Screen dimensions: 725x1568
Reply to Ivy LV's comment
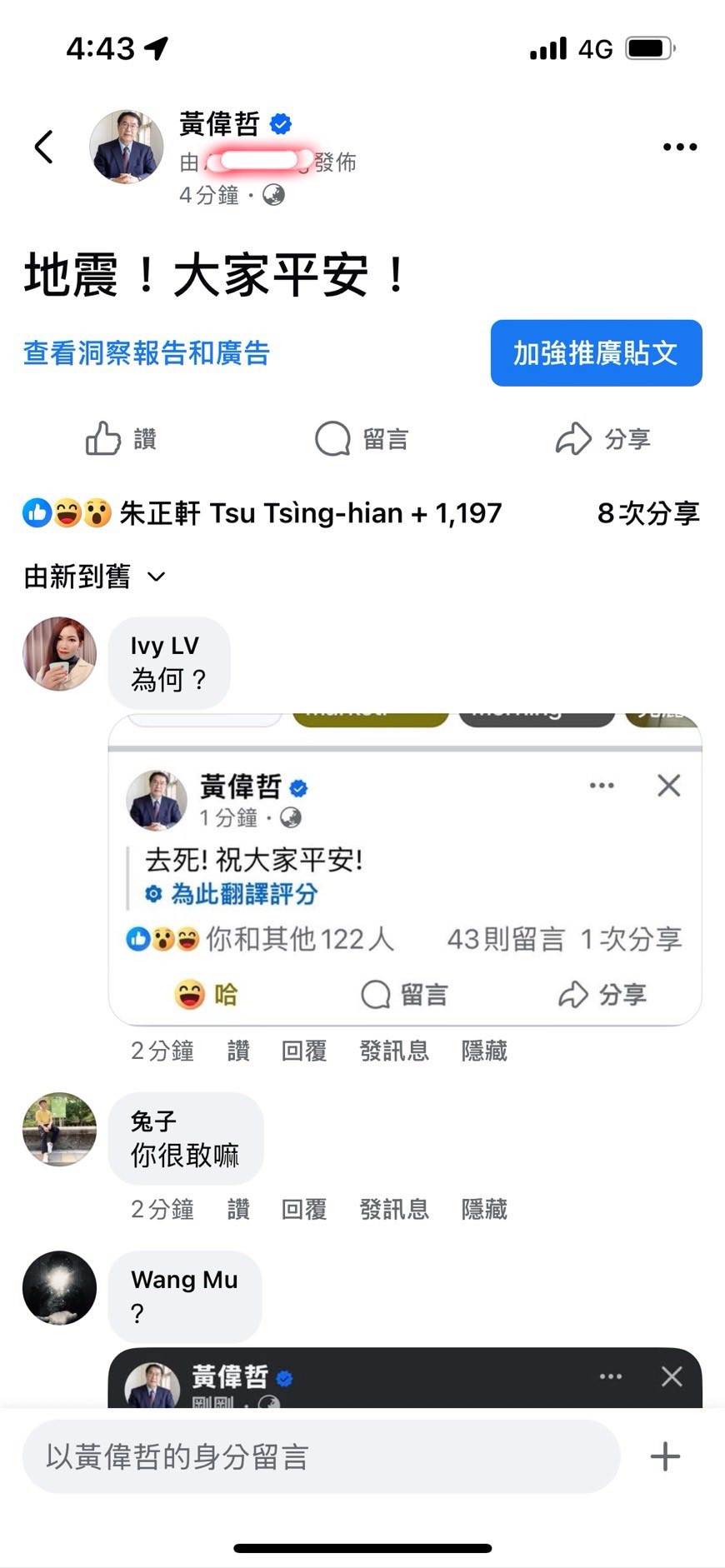[x=303, y=1051]
